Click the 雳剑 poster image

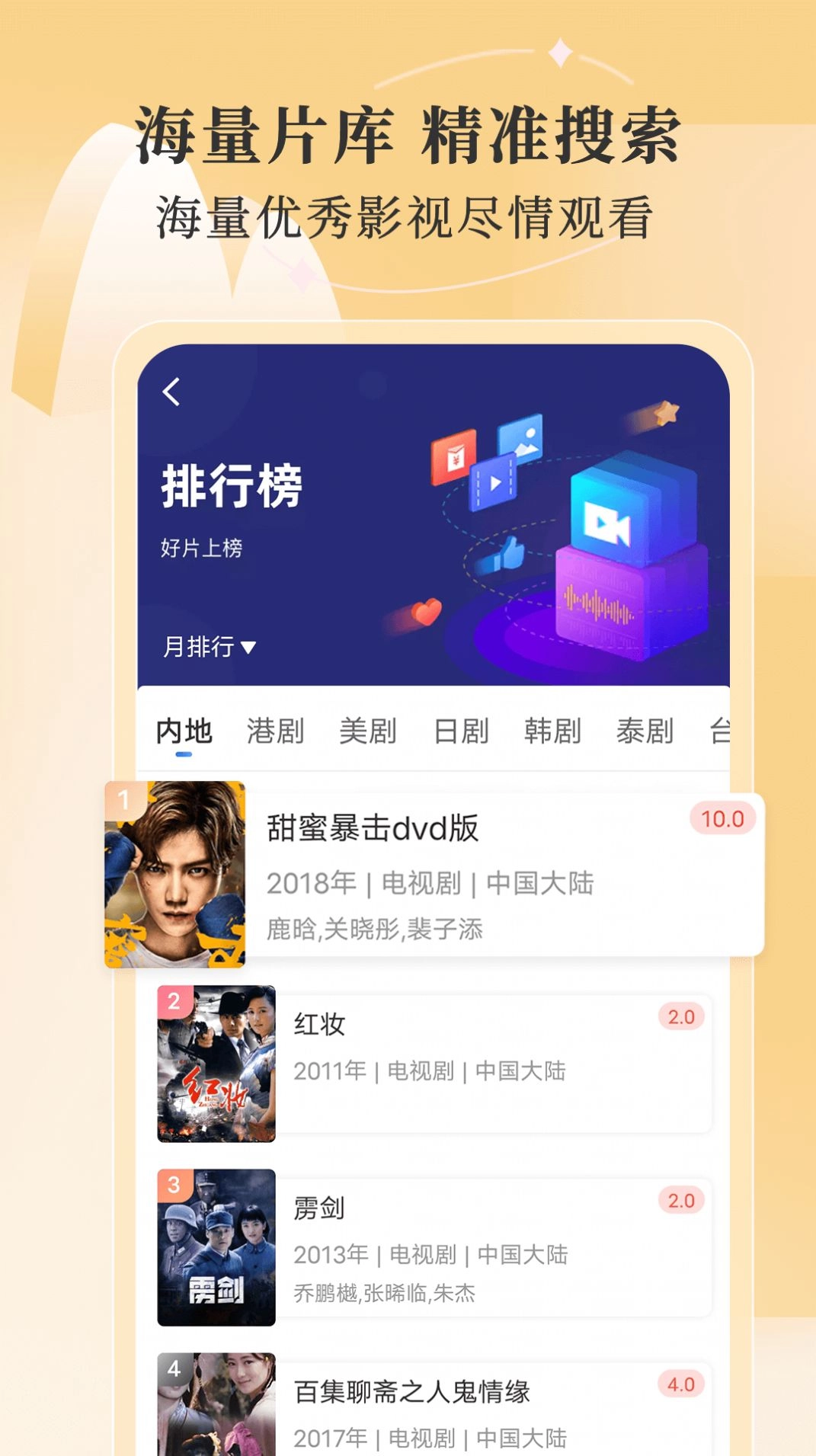(x=216, y=1246)
